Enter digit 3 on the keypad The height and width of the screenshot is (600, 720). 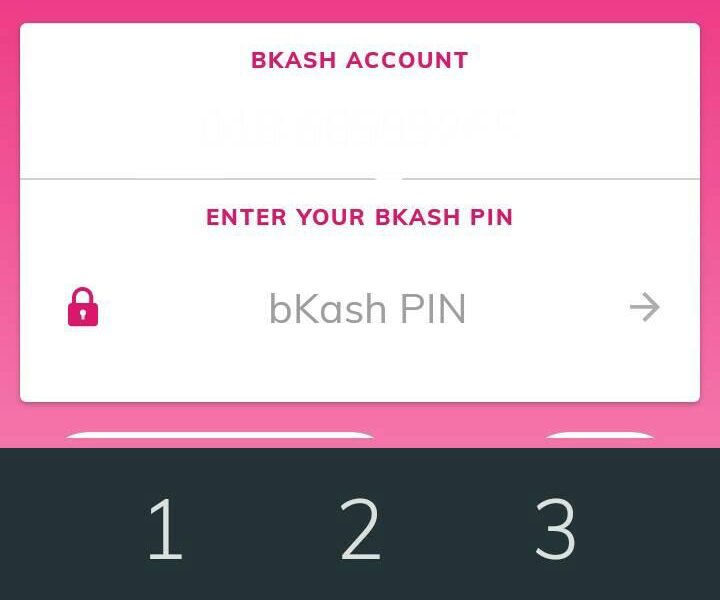(x=556, y=529)
